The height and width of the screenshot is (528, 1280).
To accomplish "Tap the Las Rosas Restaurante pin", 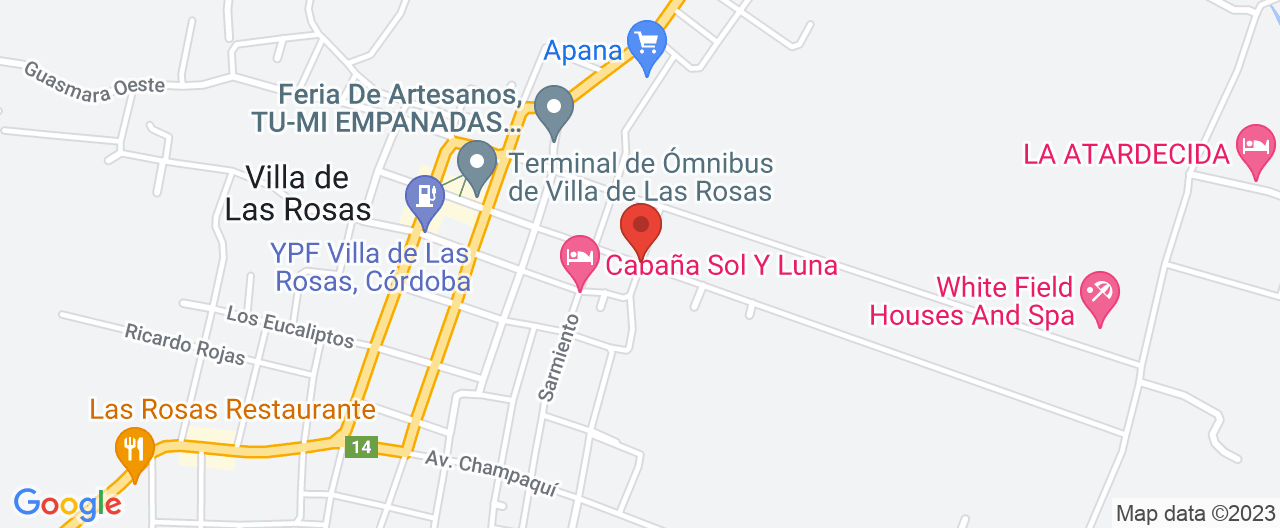I will (x=134, y=450).
